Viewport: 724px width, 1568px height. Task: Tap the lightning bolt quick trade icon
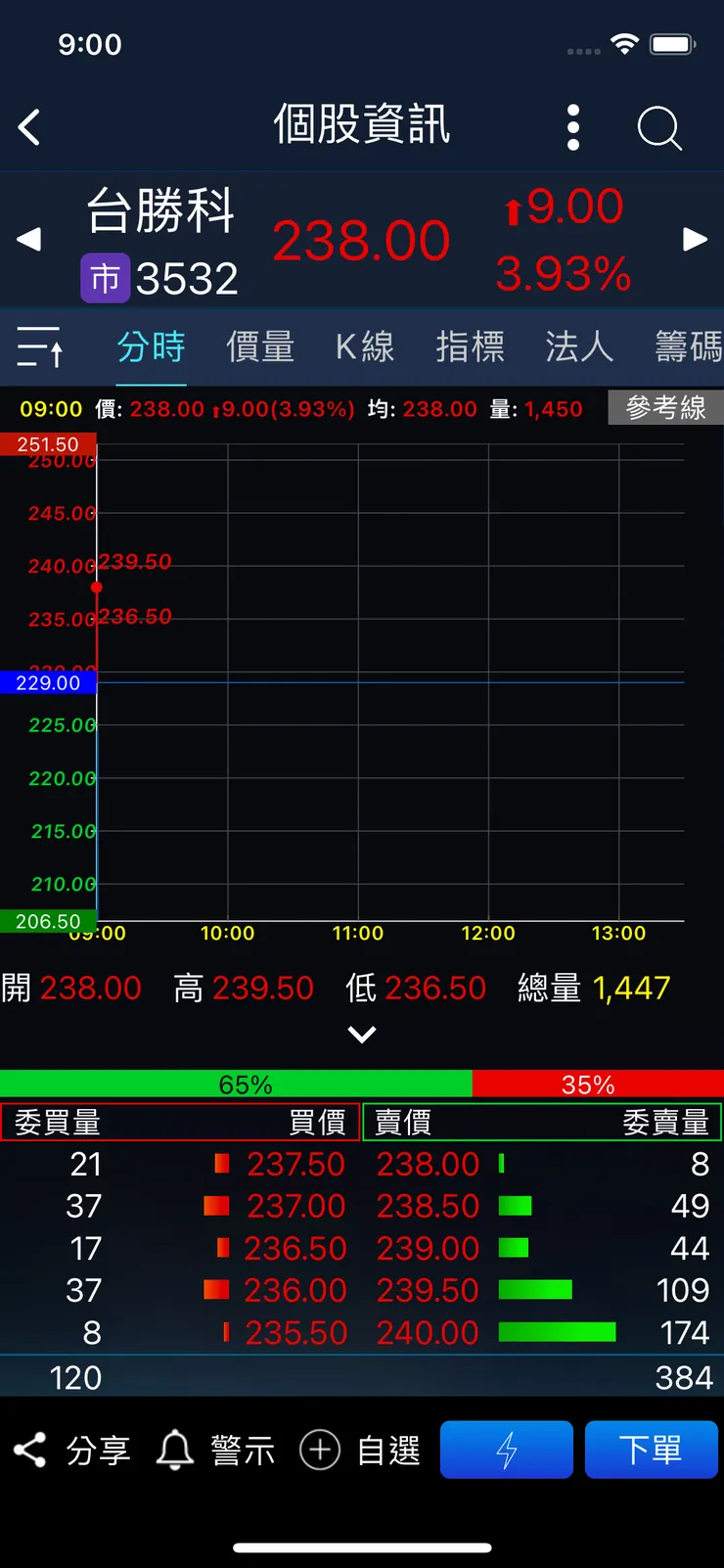(x=506, y=1450)
